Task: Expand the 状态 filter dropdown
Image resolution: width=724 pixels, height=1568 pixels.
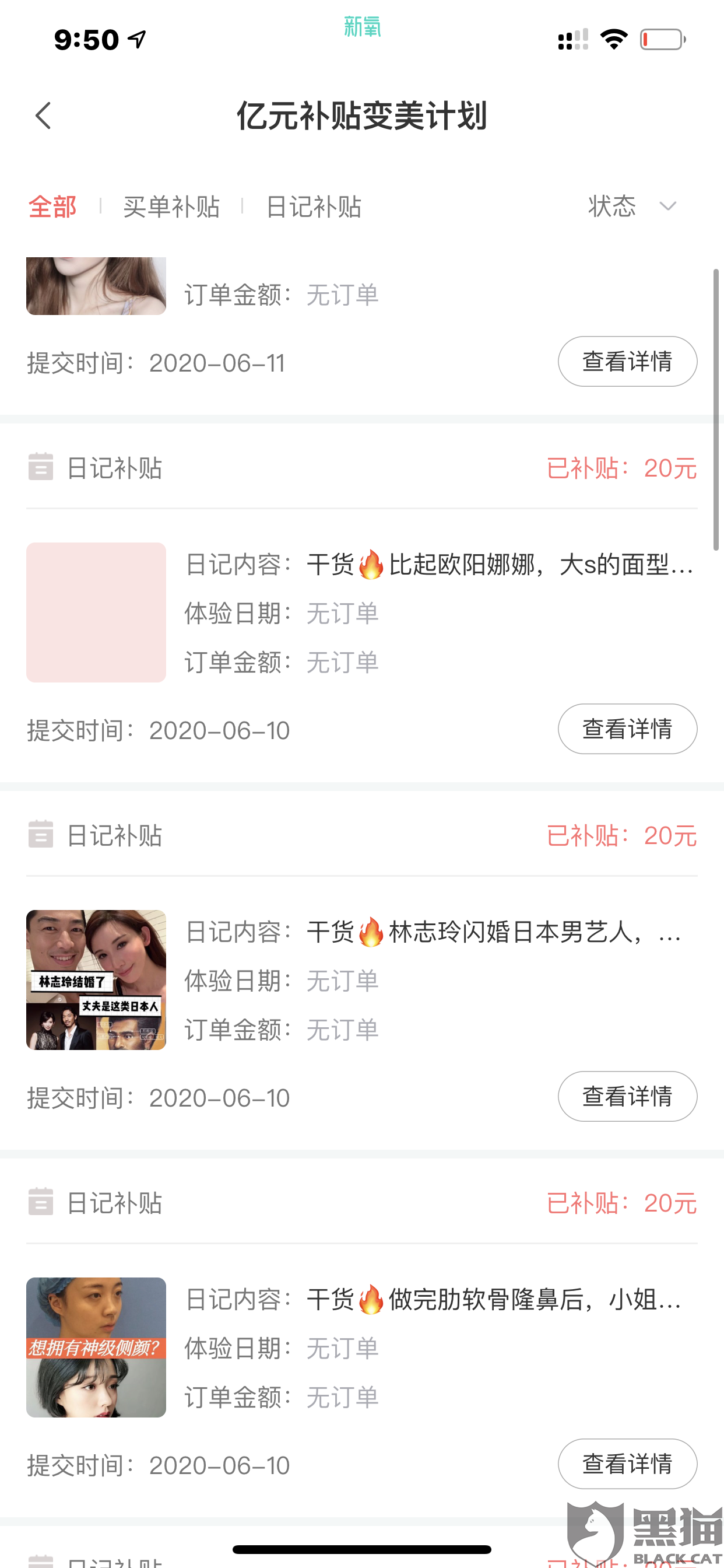Action: pos(632,206)
